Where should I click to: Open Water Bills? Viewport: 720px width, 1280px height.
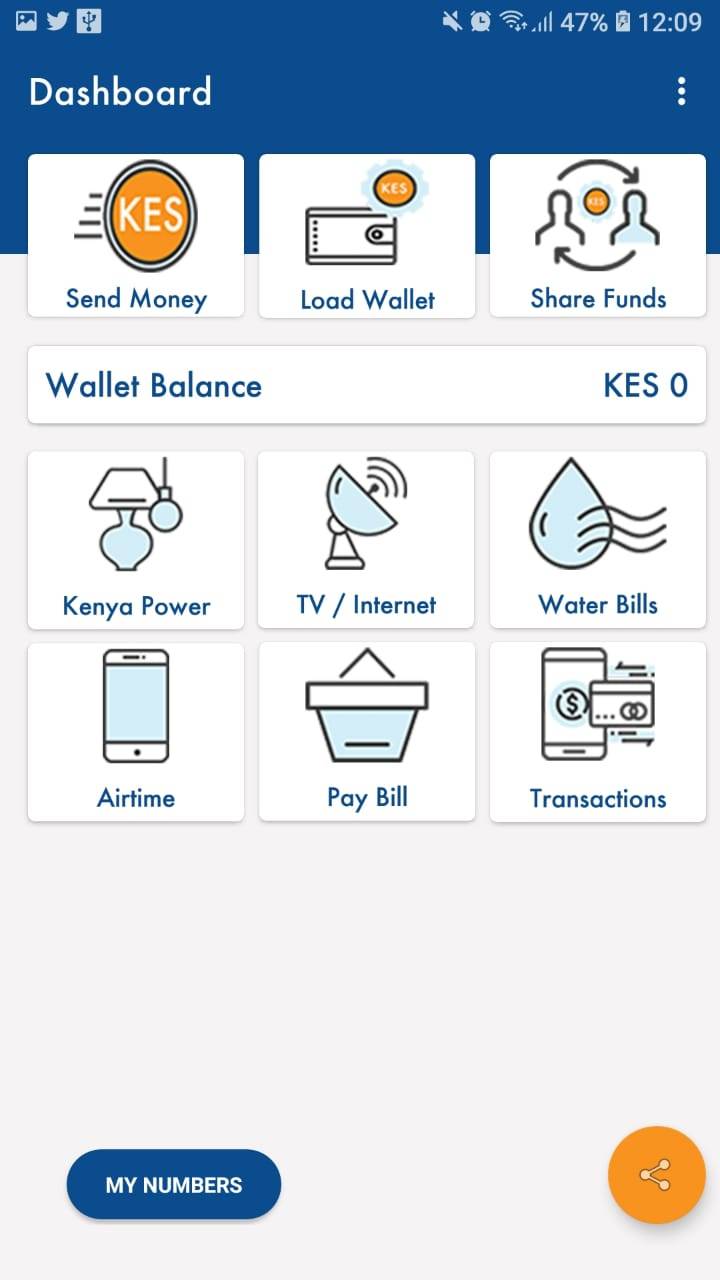click(598, 540)
